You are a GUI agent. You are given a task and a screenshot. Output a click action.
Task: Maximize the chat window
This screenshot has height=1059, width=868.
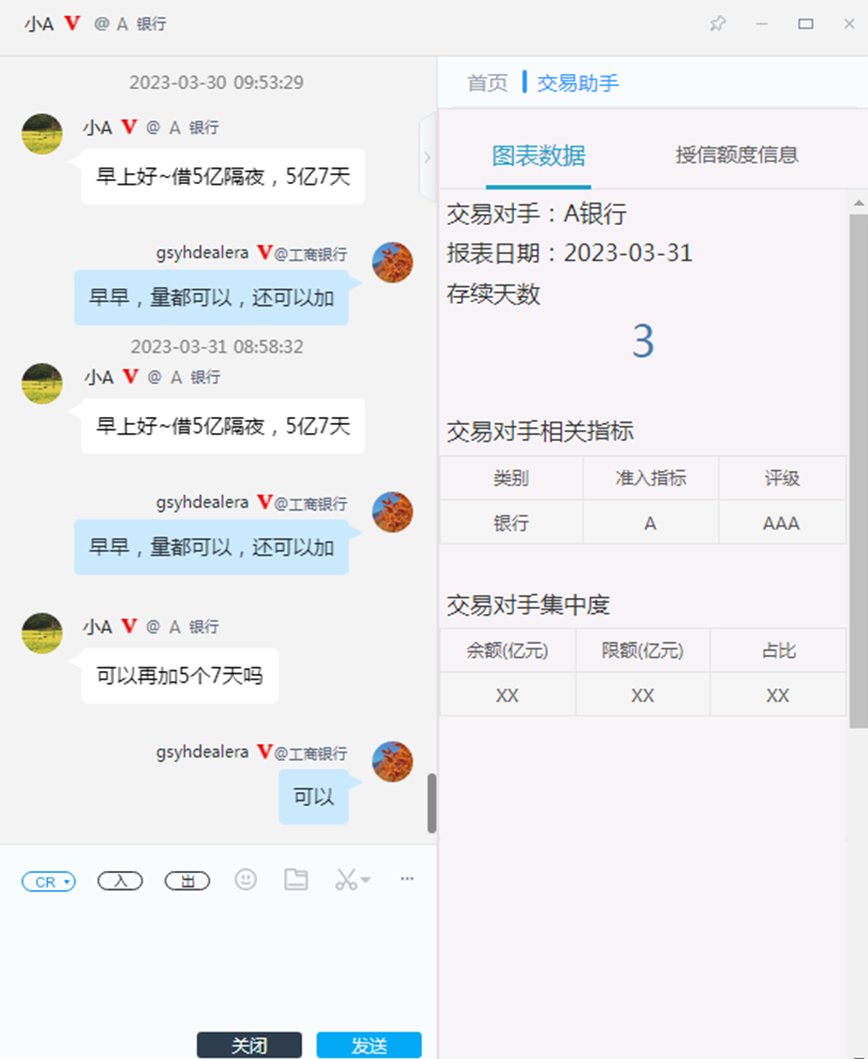pyautogui.click(x=805, y=24)
